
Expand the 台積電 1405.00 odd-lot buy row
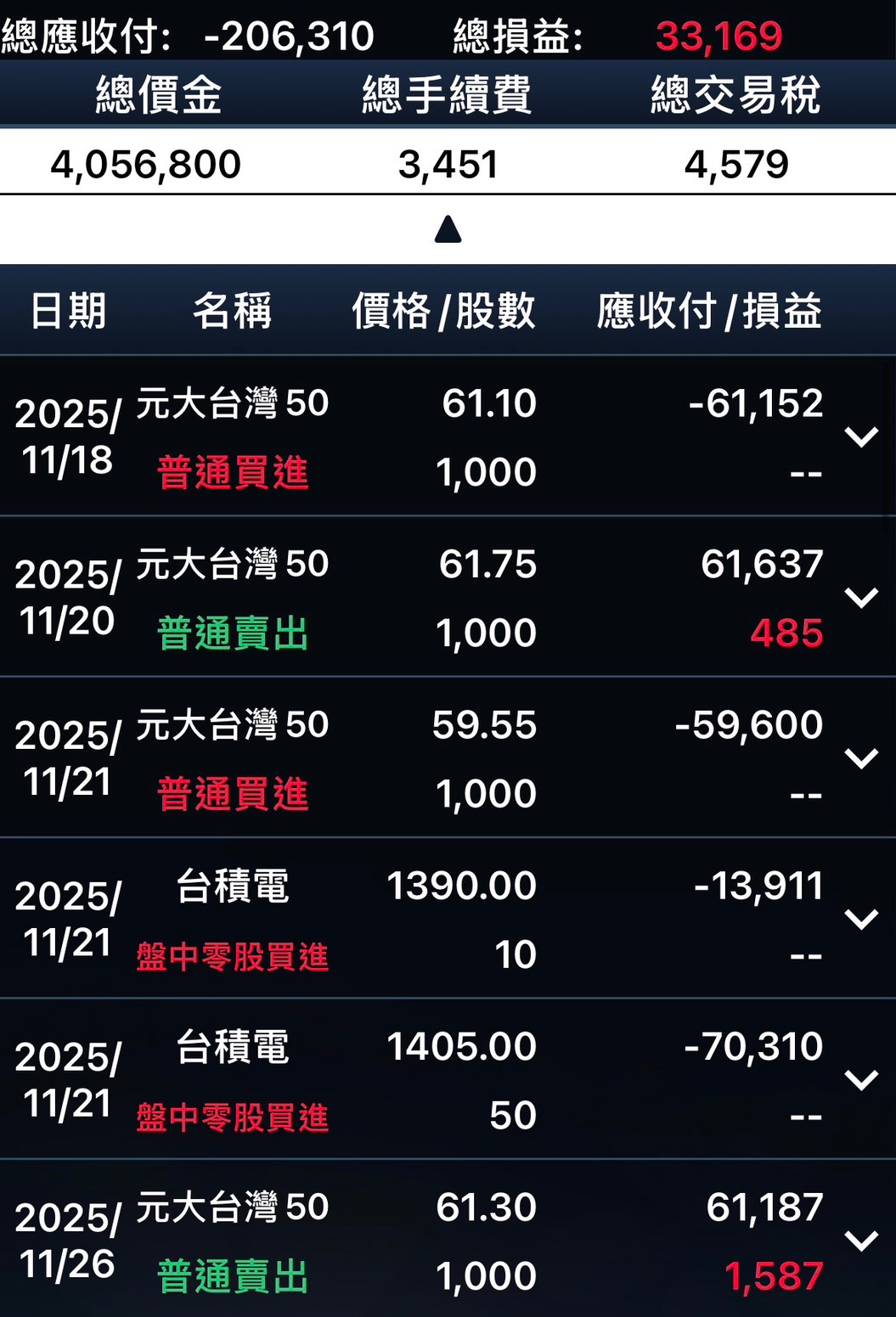click(x=861, y=1079)
